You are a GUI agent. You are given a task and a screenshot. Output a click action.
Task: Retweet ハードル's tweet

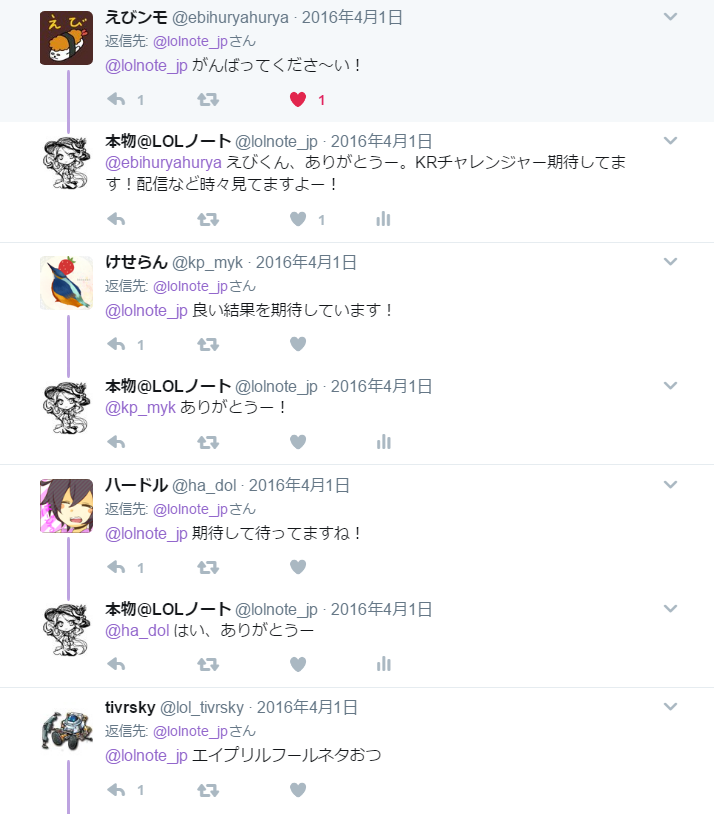click(208, 567)
